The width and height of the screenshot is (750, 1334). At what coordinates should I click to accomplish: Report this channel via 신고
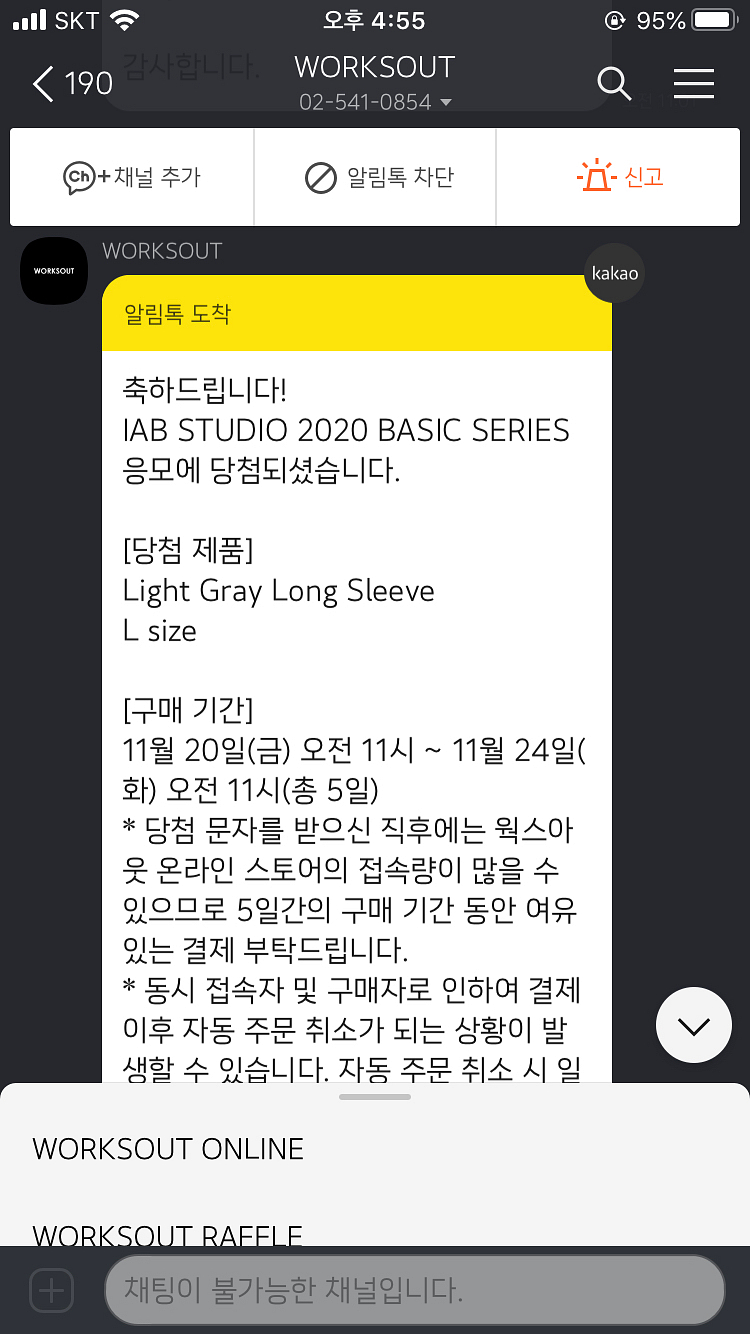tap(621, 178)
